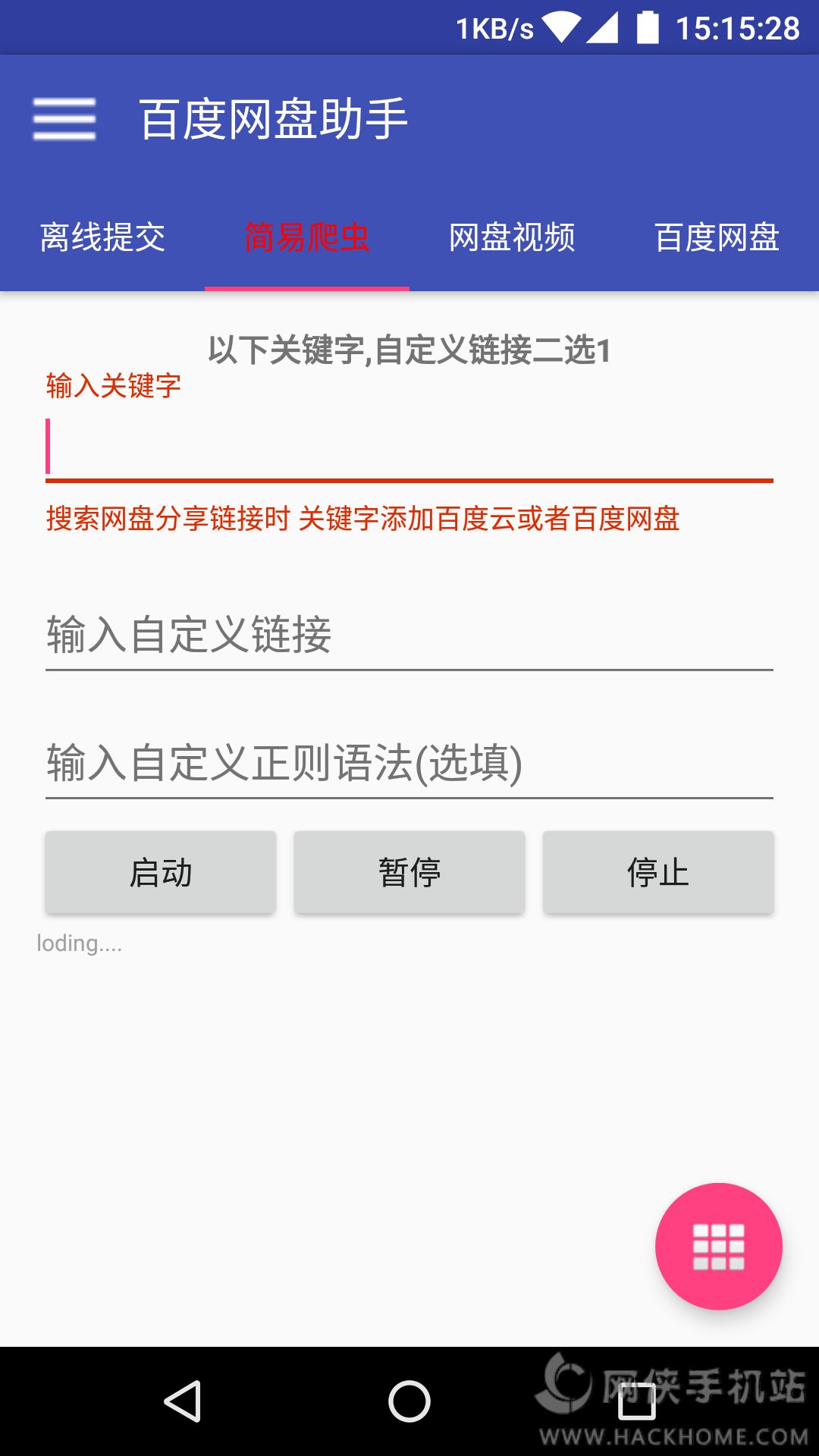The width and height of the screenshot is (819, 1456).
Task: Focus the 输入关键字 keyword field
Action: [409, 447]
